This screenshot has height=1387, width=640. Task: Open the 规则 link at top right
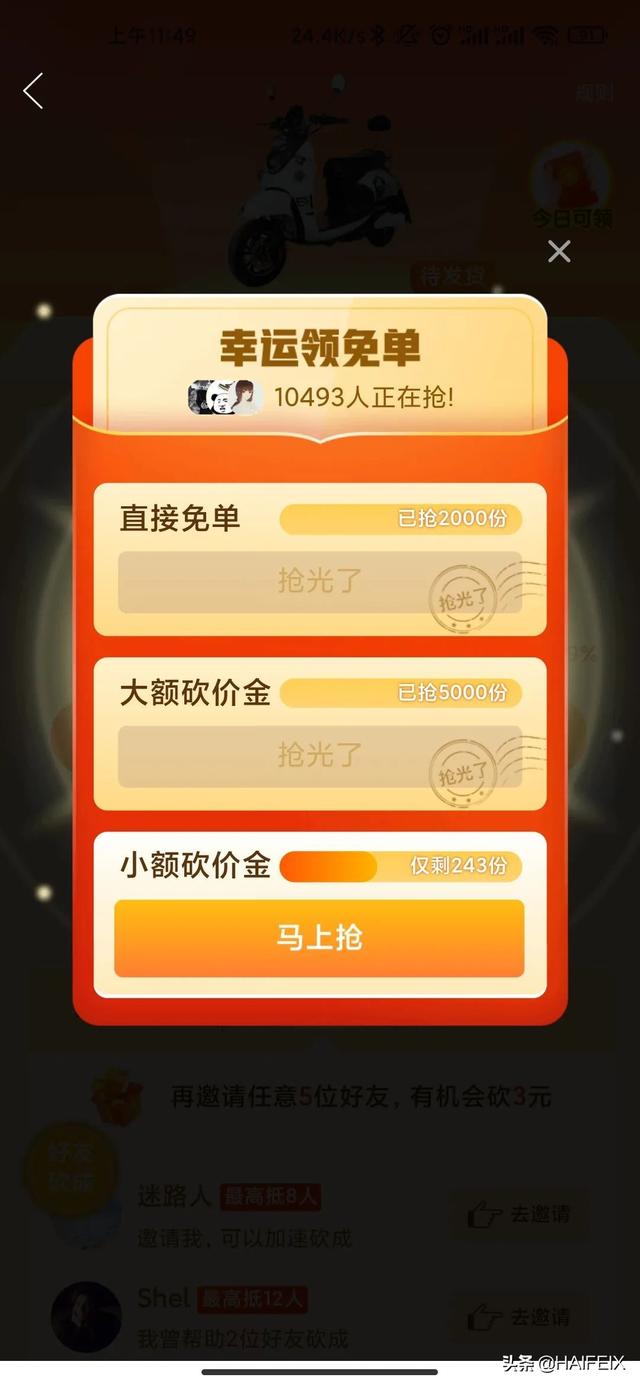pyautogui.click(x=594, y=92)
